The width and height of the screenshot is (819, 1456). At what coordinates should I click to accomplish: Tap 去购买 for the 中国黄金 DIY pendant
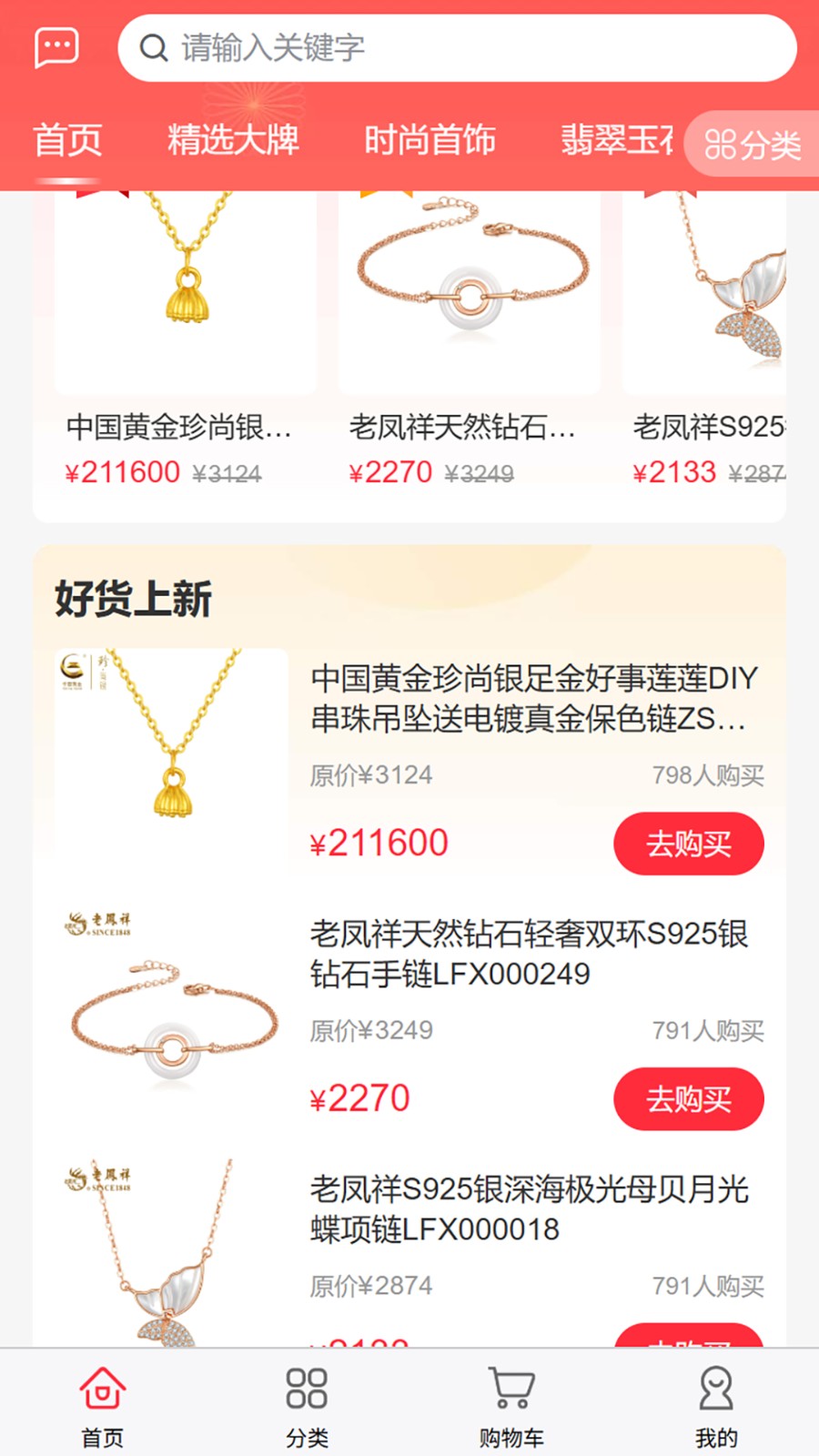689,844
